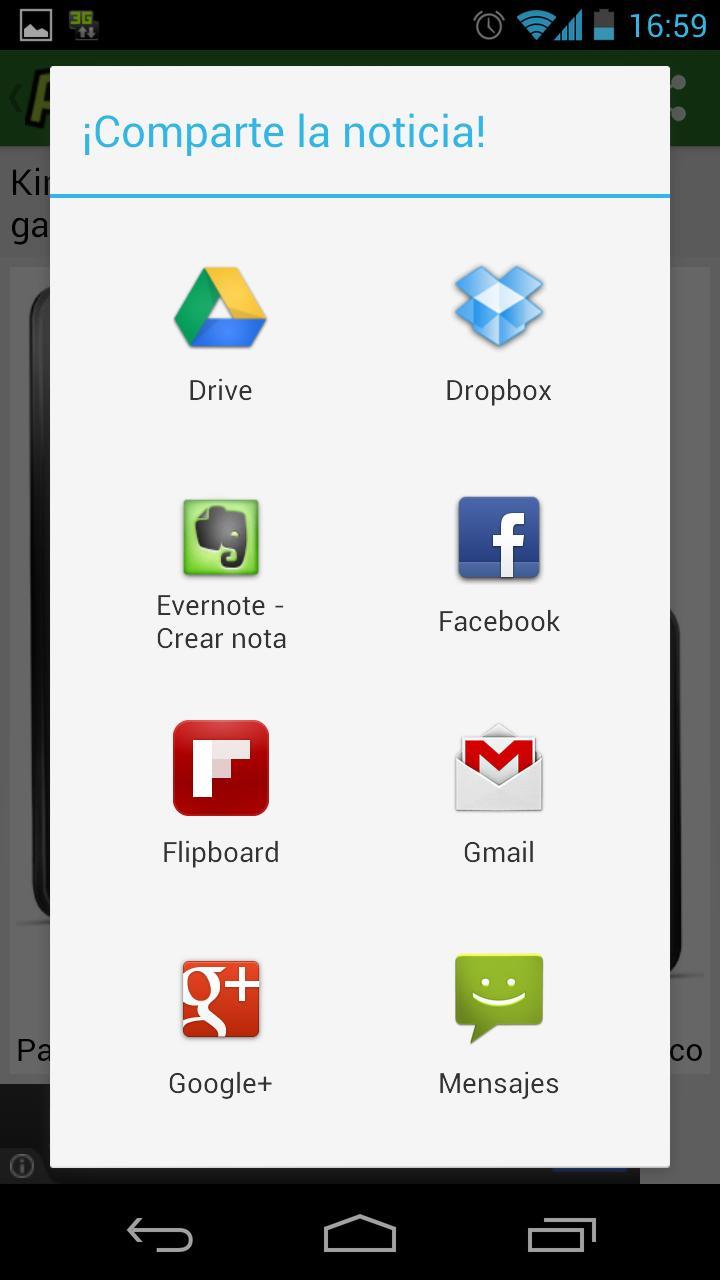The height and width of the screenshot is (1280, 720).
Task: Share the article via Google Drive
Action: coord(220,330)
